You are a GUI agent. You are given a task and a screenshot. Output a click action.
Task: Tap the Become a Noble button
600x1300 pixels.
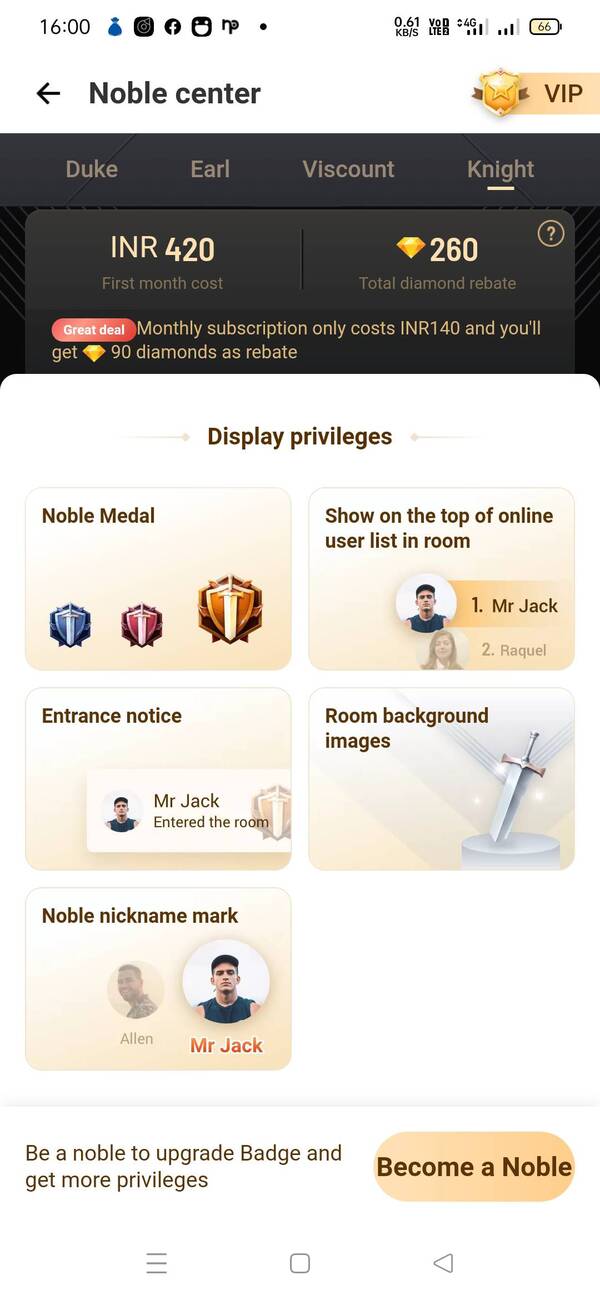pos(474,1166)
